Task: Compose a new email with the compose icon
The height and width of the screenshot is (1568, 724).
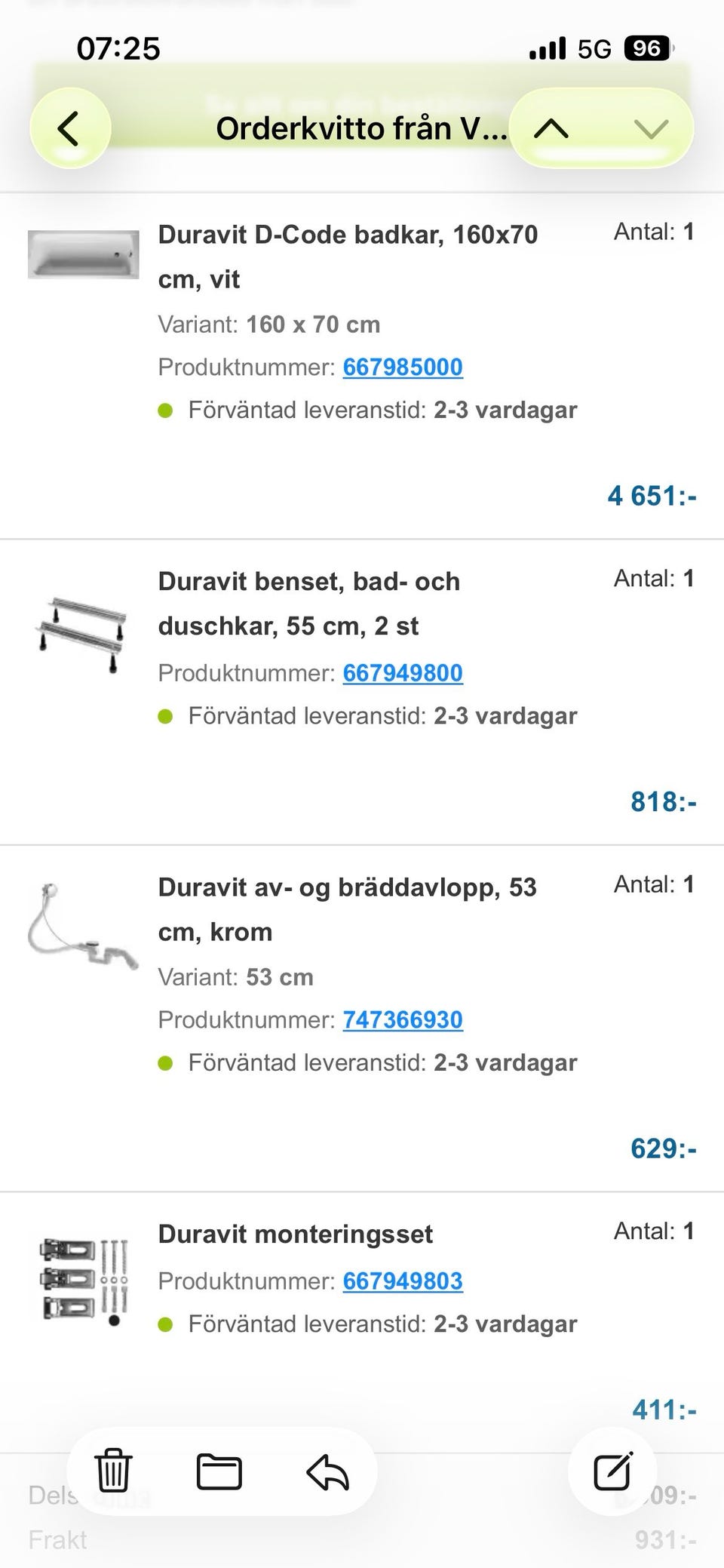Action: pyautogui.click(x=614, y=1469)
